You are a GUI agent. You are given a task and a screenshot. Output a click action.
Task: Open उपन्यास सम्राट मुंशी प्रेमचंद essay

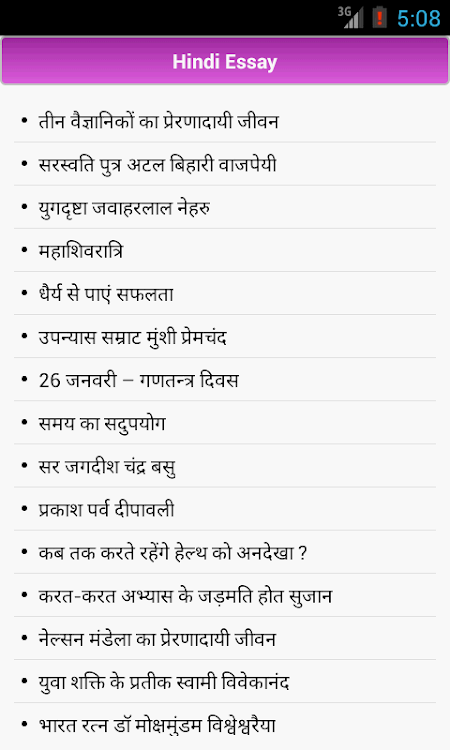225,336
